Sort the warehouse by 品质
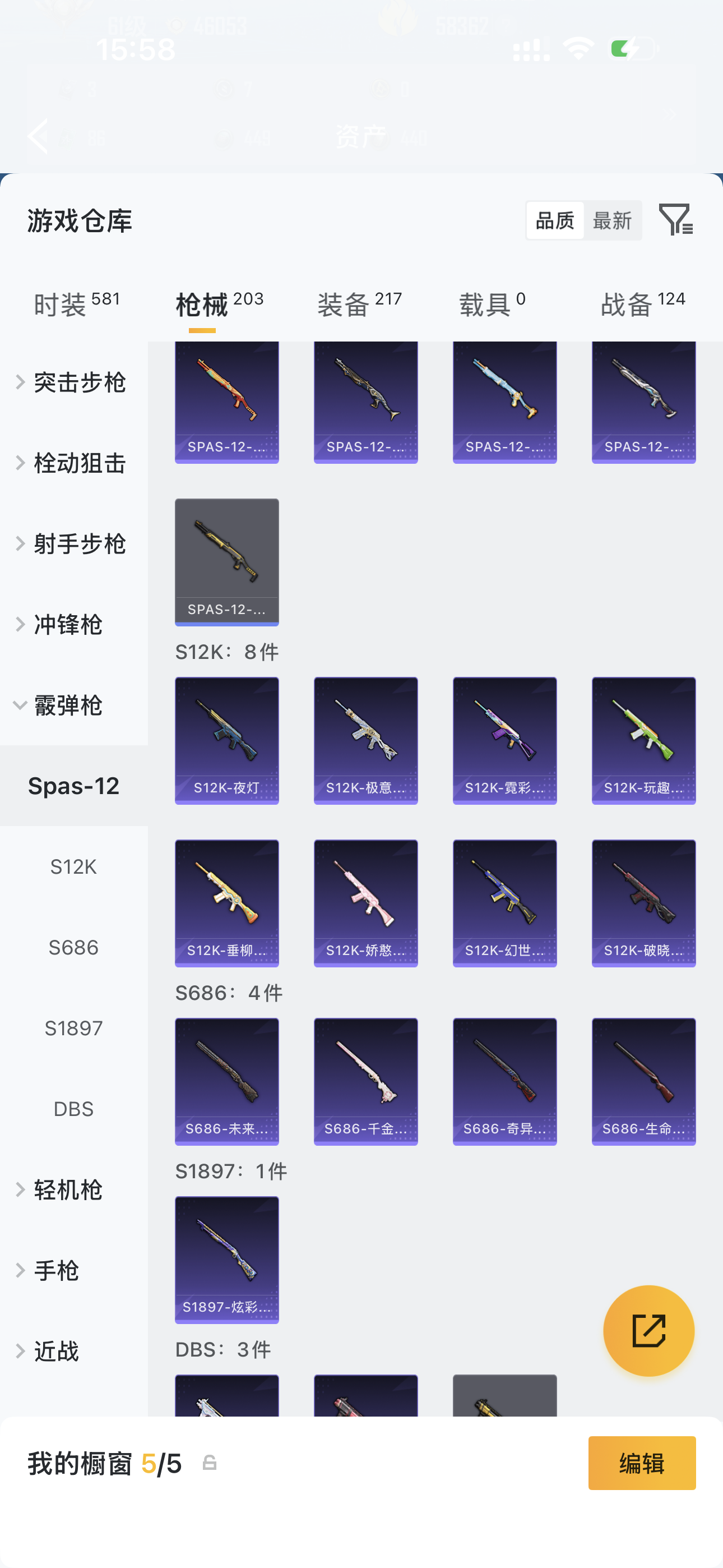The height and width of the screenshot is (1568, 723). pyautogui.click(x=555, y=220)
